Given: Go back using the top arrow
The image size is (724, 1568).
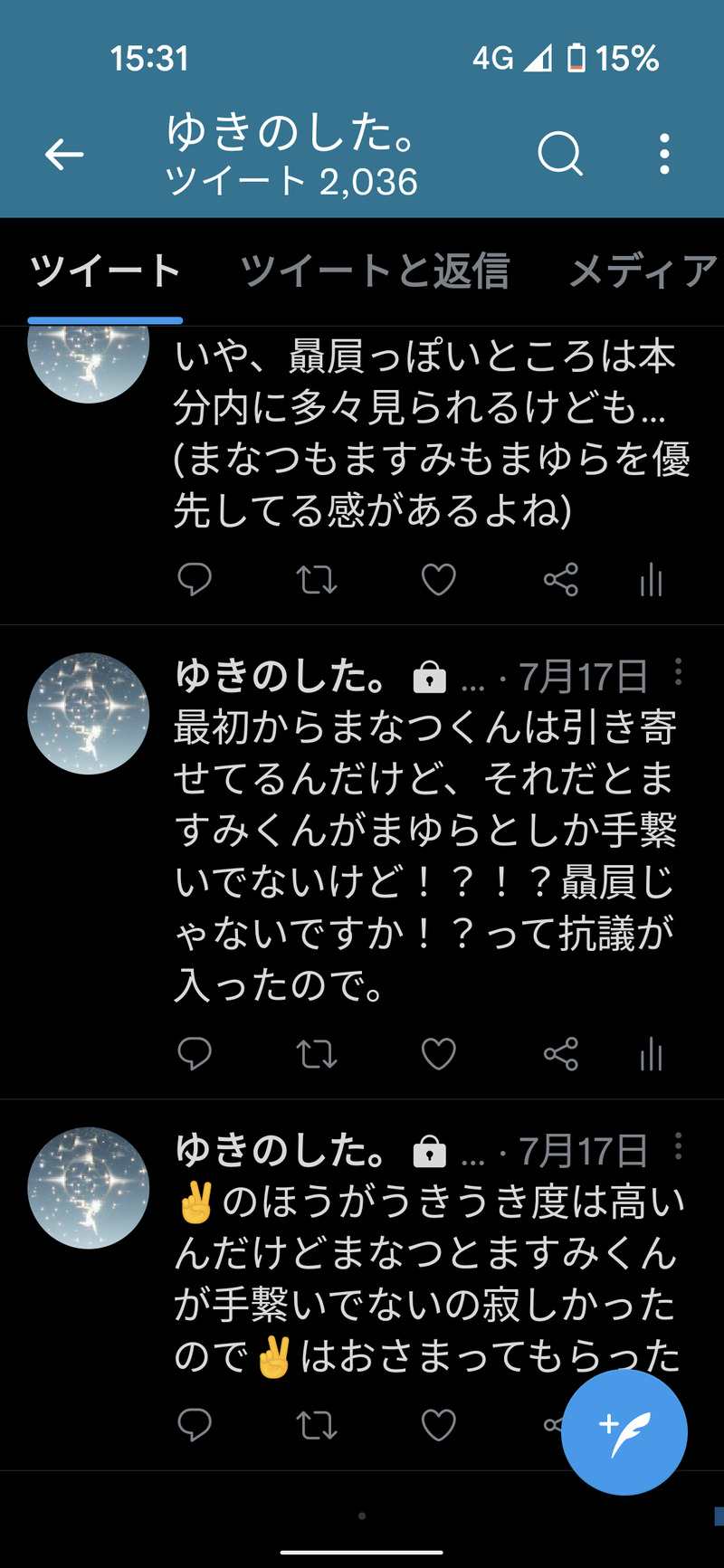Looking at the screenshot, I should click(64, 155).
